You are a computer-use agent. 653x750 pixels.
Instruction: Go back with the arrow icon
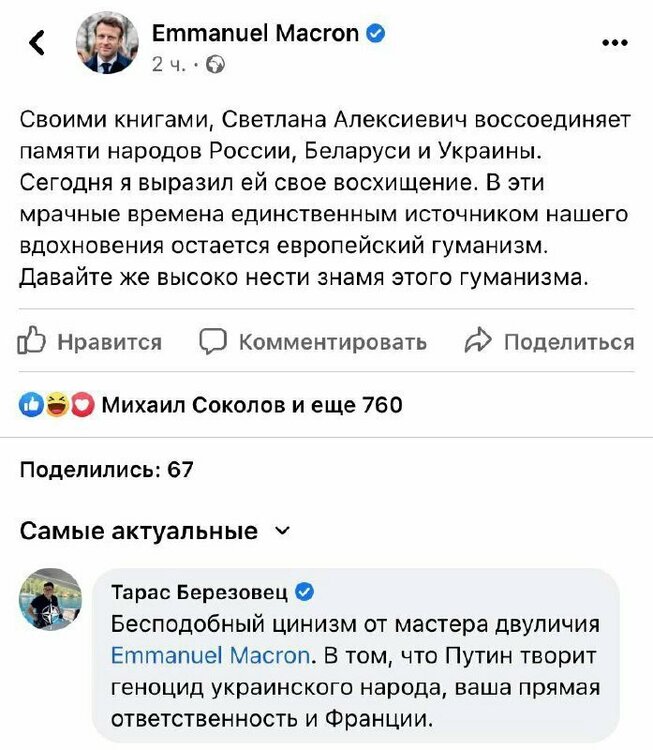click(38, 42)
